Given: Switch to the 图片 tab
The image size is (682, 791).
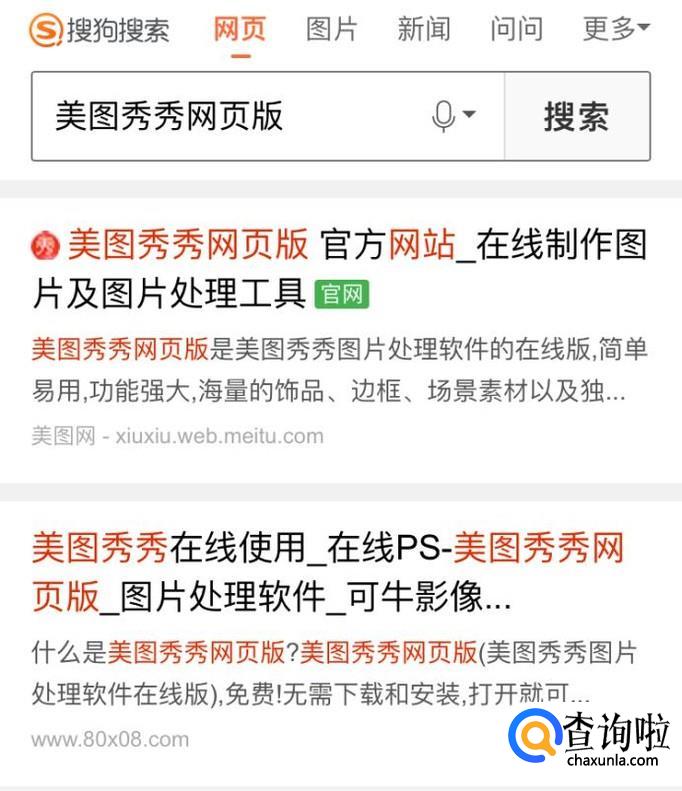Looking at the screenshot, I should tap(331, 29).
